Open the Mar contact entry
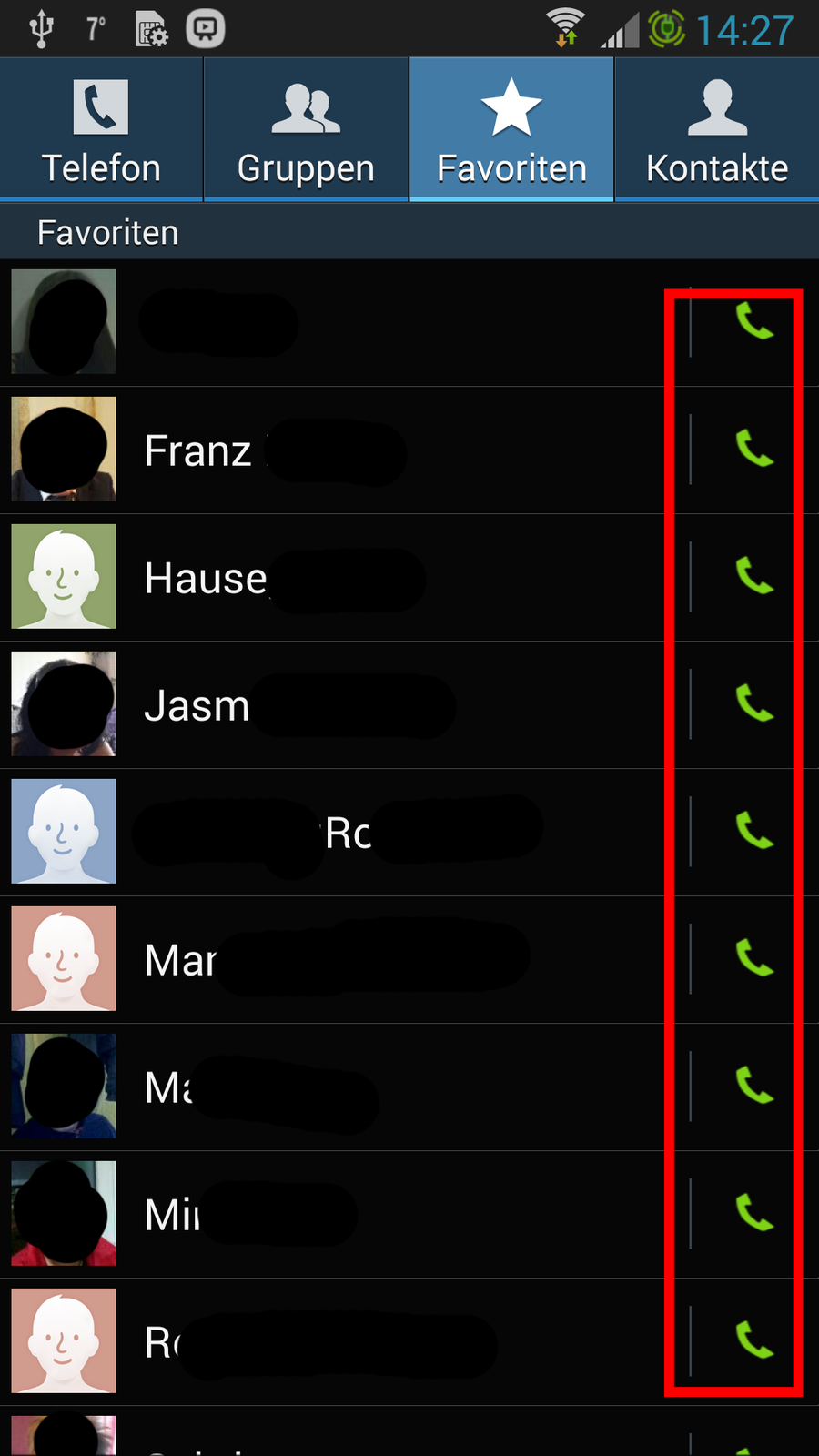This screenshot has height=1456, width=819. pyautogui.click(x=364, y=960)
